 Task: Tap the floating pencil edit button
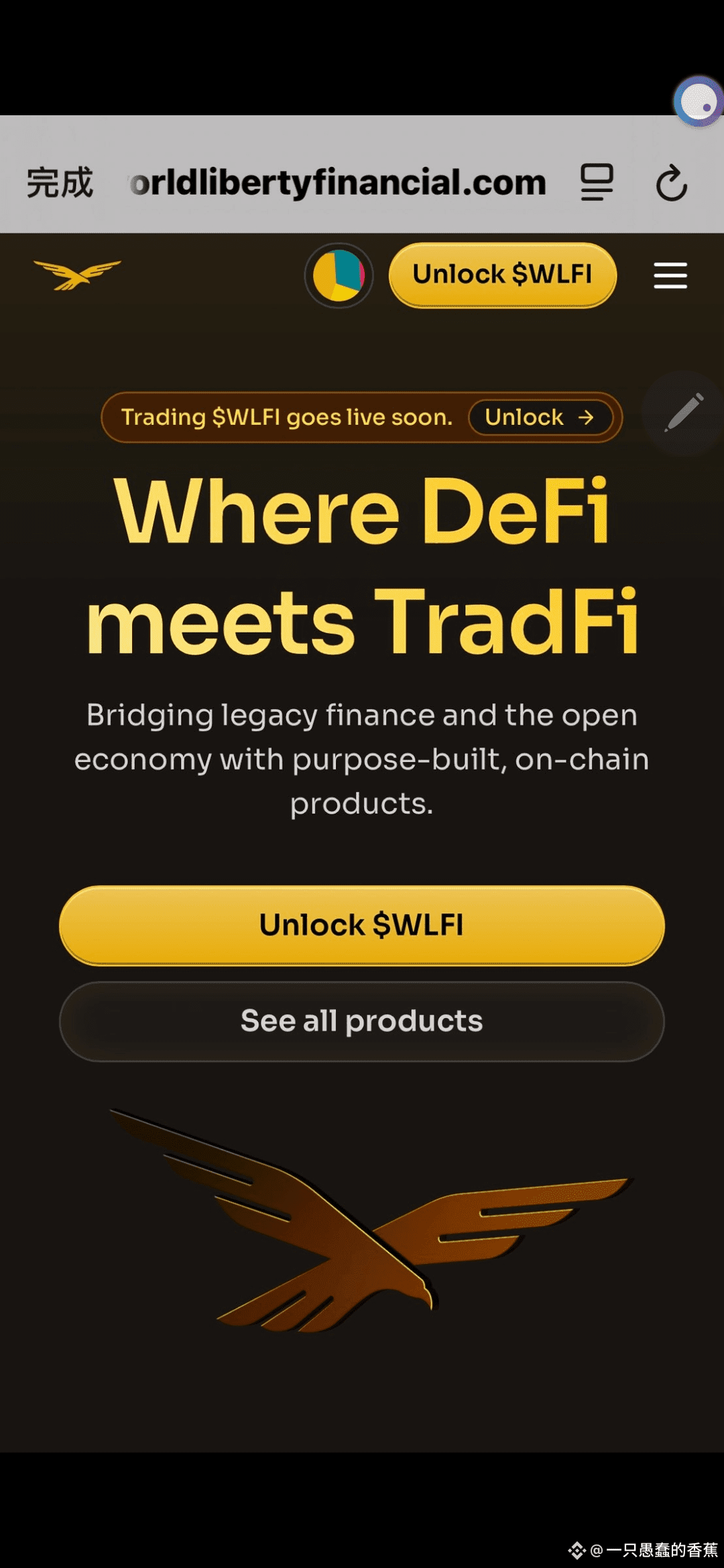coord(684,412)
